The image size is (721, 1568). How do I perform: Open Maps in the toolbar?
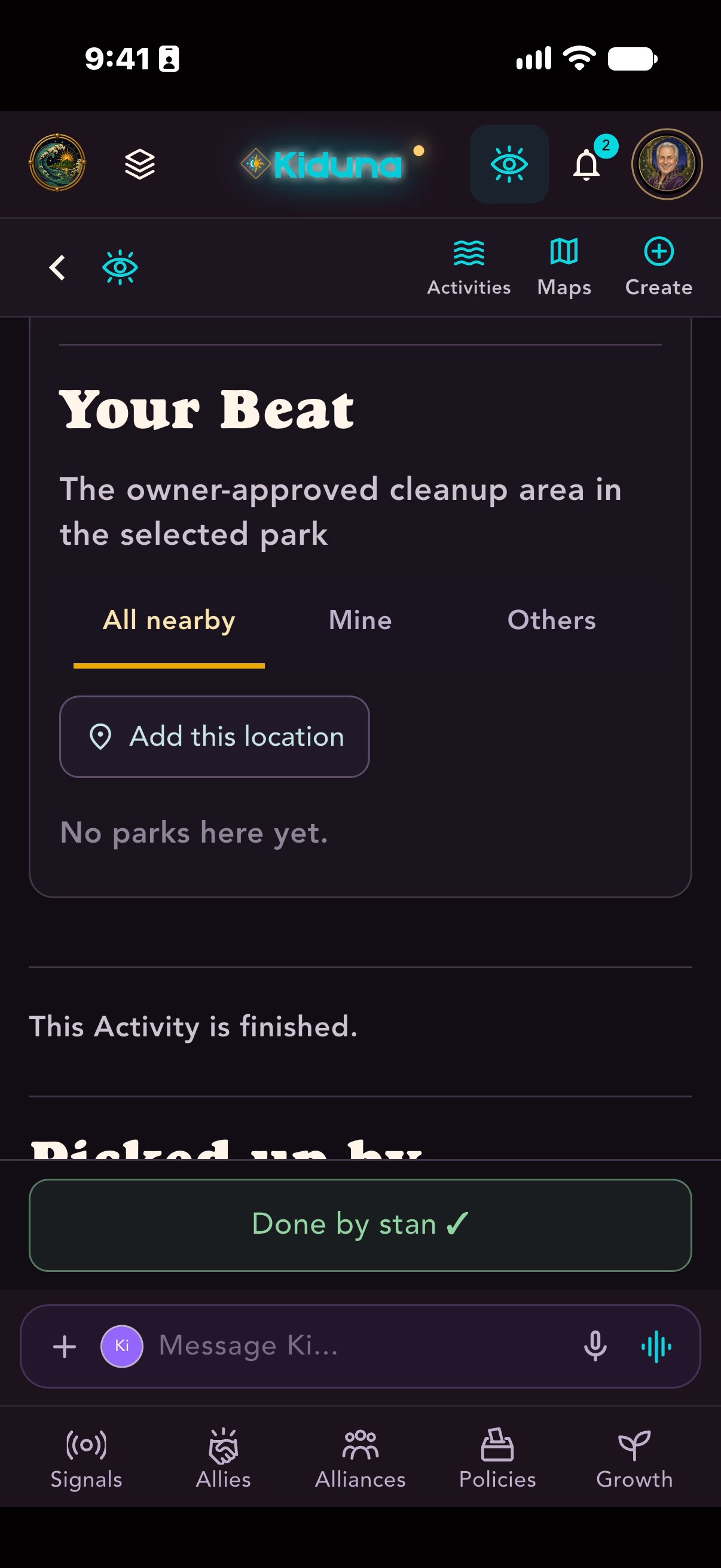(x=564, y=267)
